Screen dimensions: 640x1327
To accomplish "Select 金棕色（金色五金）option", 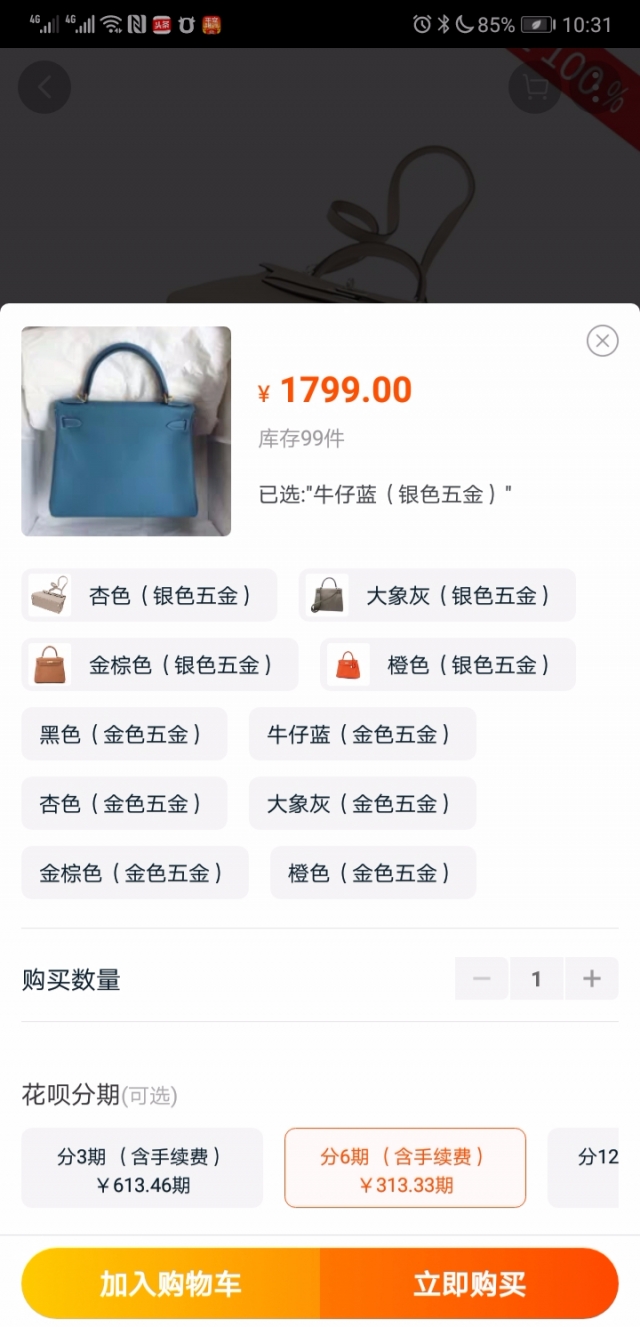I will pos(135,873).
